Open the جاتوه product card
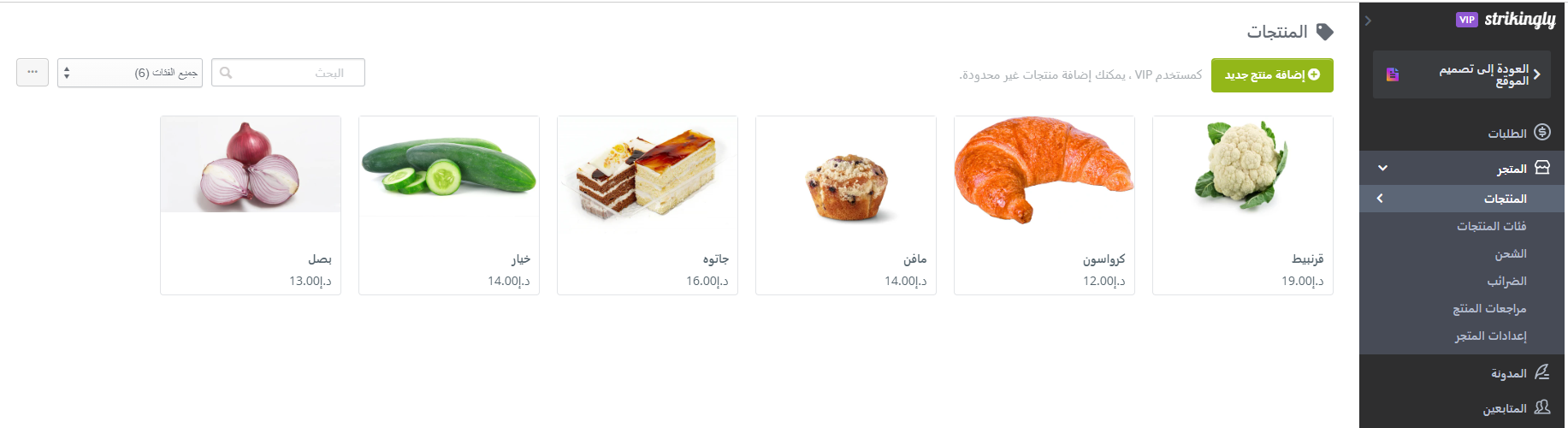Viewport: 1568px width, 428px height. tap(647, 205)
